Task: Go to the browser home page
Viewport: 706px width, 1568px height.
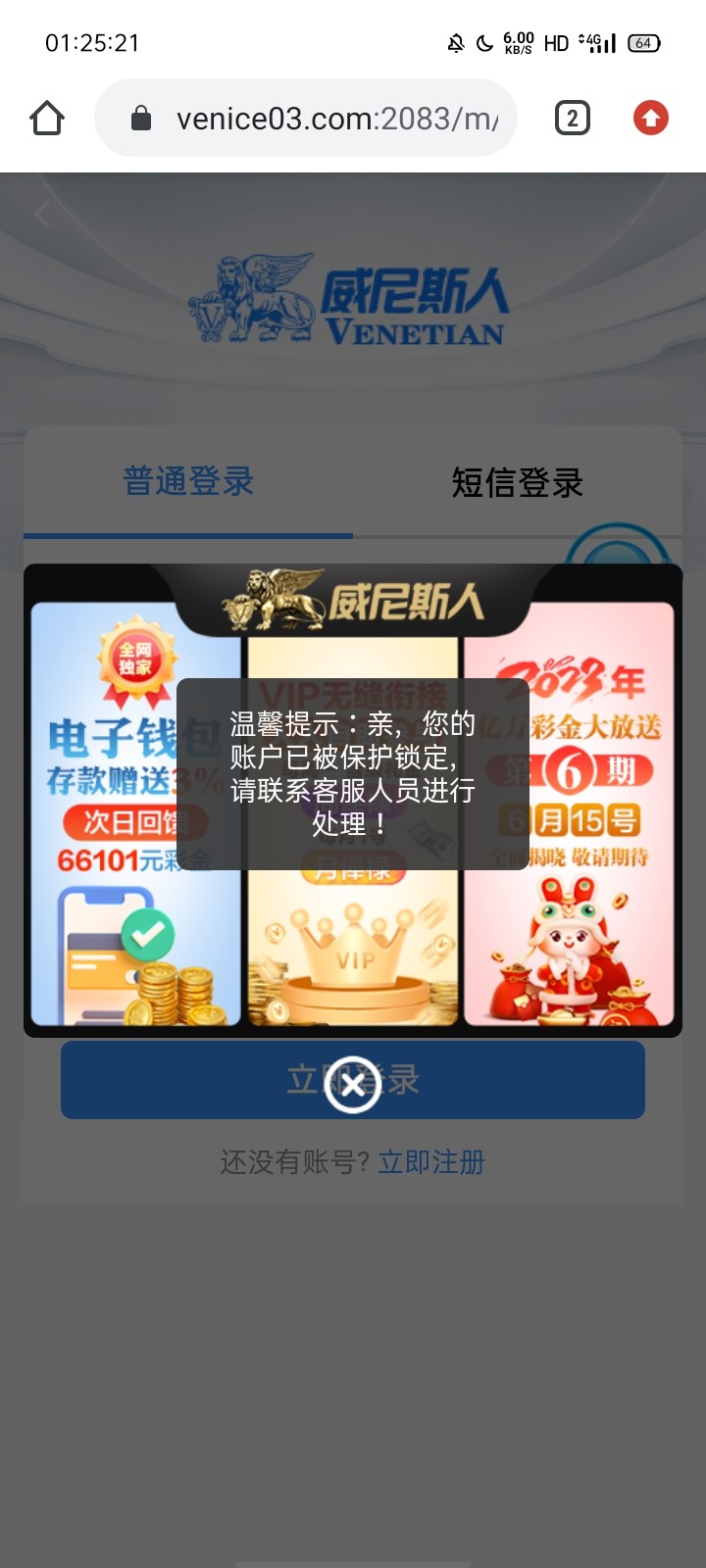Action: 47,119
